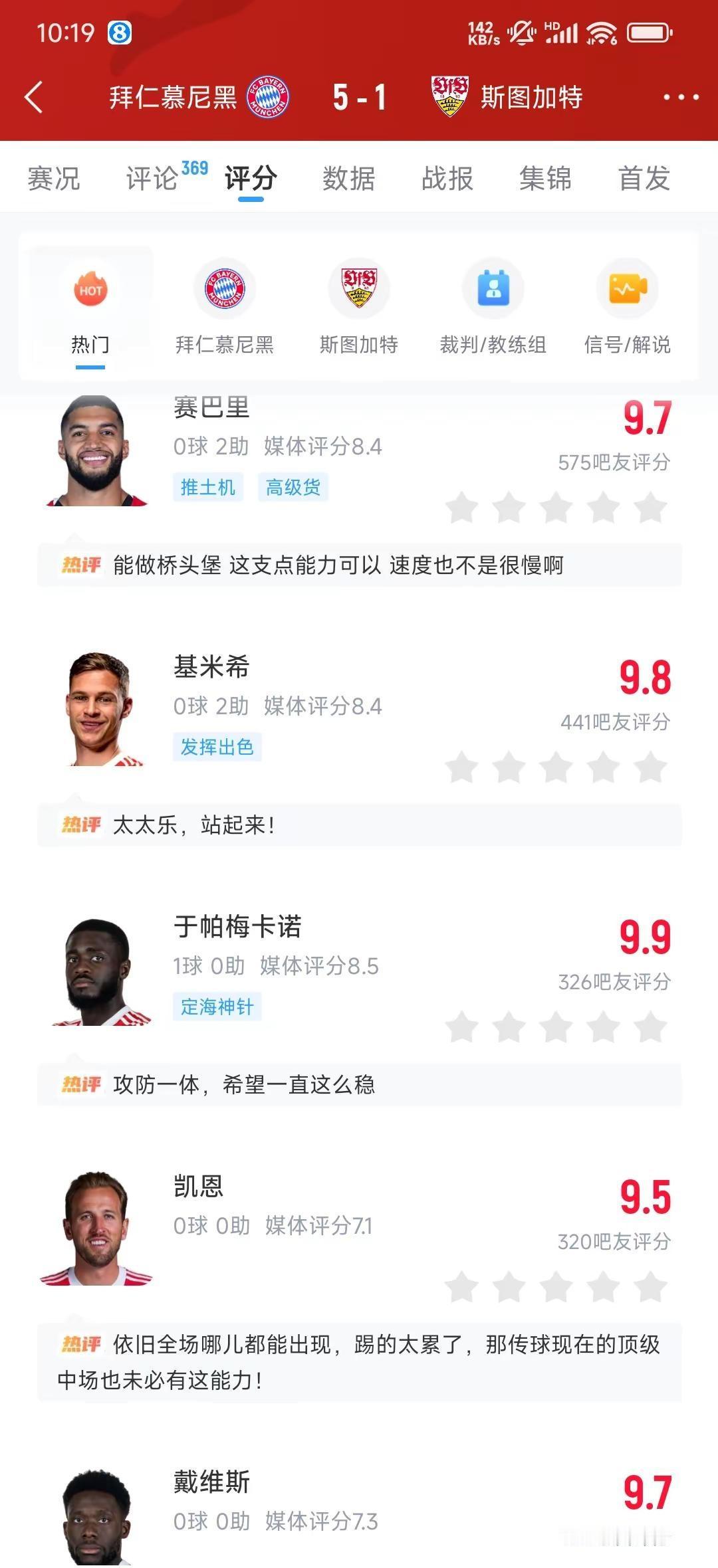The width and height of the screenshot is (718, 1568).
Task: Open 基米希's player rating entry
Action: point(359,711)
